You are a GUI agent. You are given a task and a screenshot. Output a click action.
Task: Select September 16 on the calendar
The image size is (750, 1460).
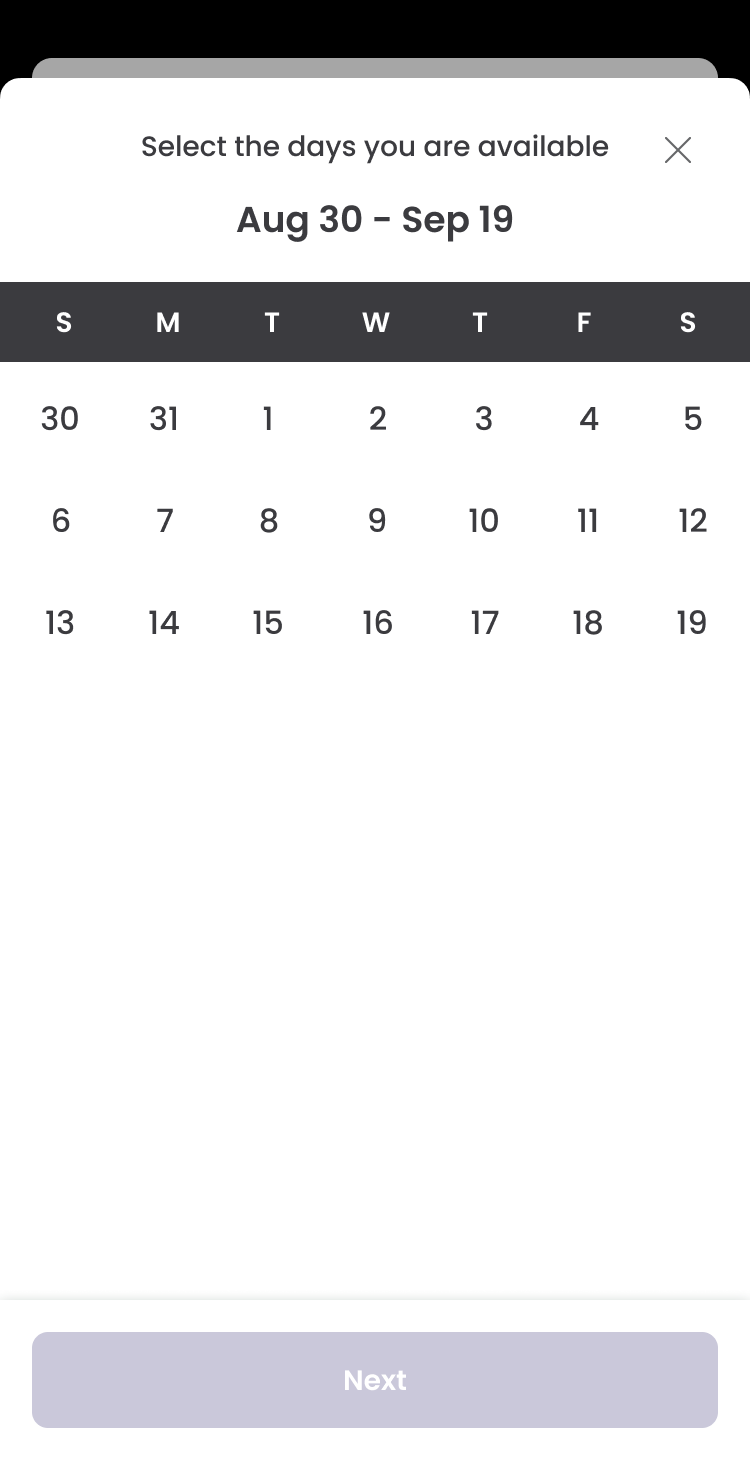tap(377, 623)
